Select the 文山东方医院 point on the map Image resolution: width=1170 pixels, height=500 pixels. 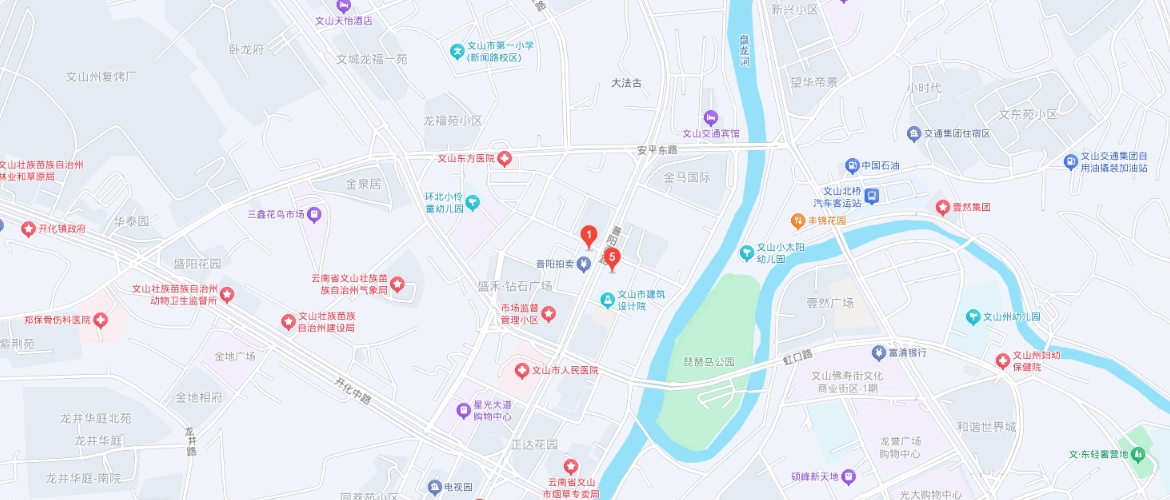pyautogui.click(x=505, y=158)
